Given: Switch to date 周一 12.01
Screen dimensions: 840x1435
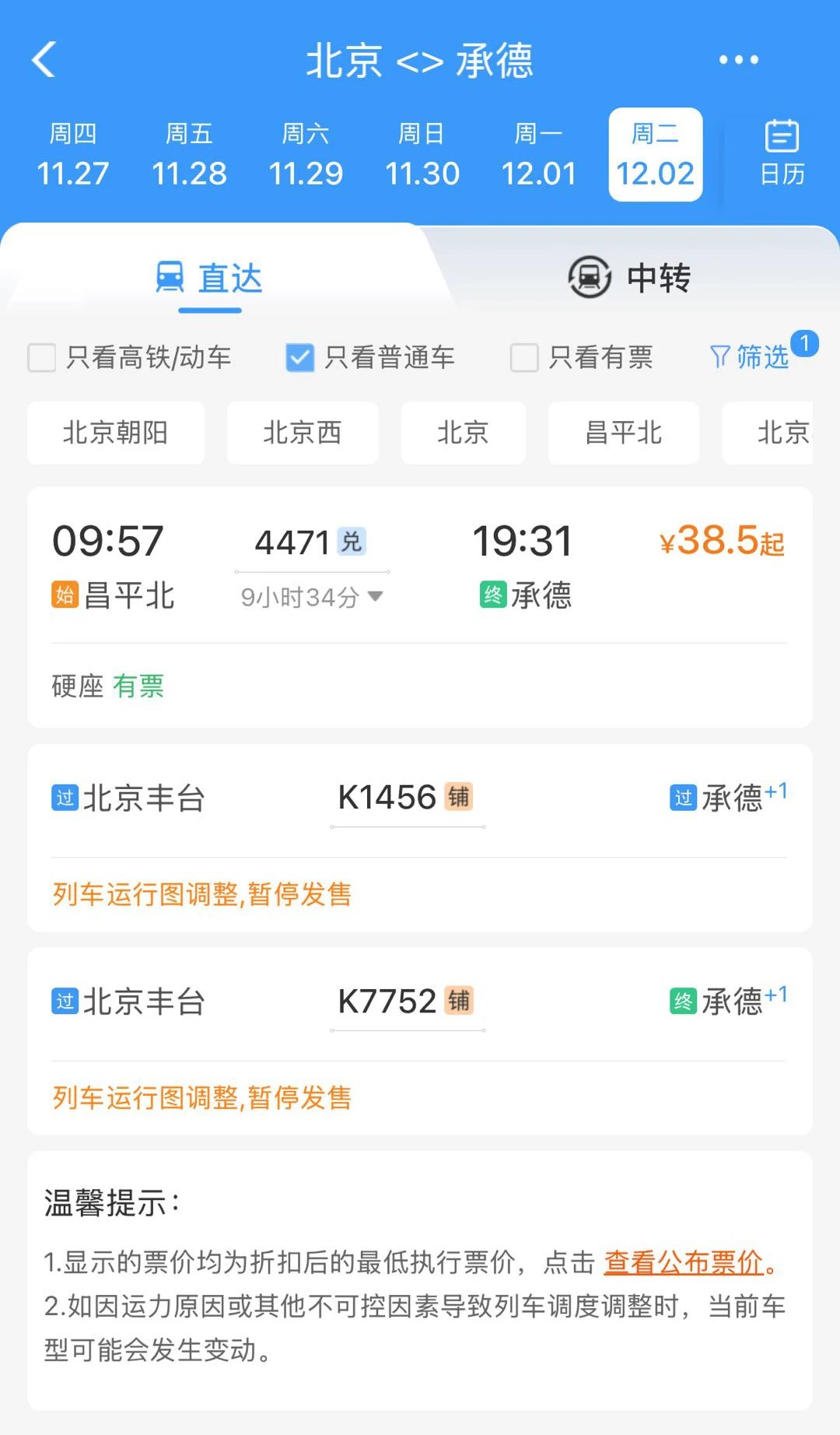Looking at the screenshot, I should 538,155.
